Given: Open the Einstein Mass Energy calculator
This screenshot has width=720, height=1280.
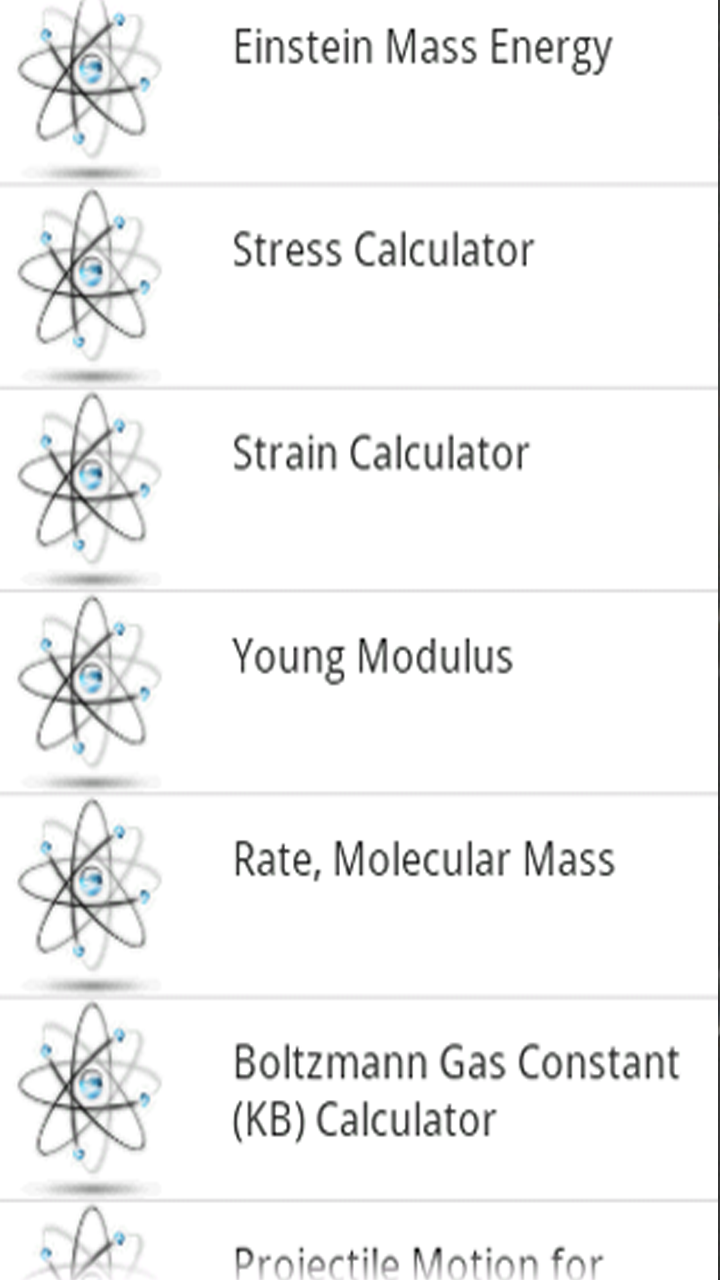Looking at the screenshot, I should click(x=421, y=46).
